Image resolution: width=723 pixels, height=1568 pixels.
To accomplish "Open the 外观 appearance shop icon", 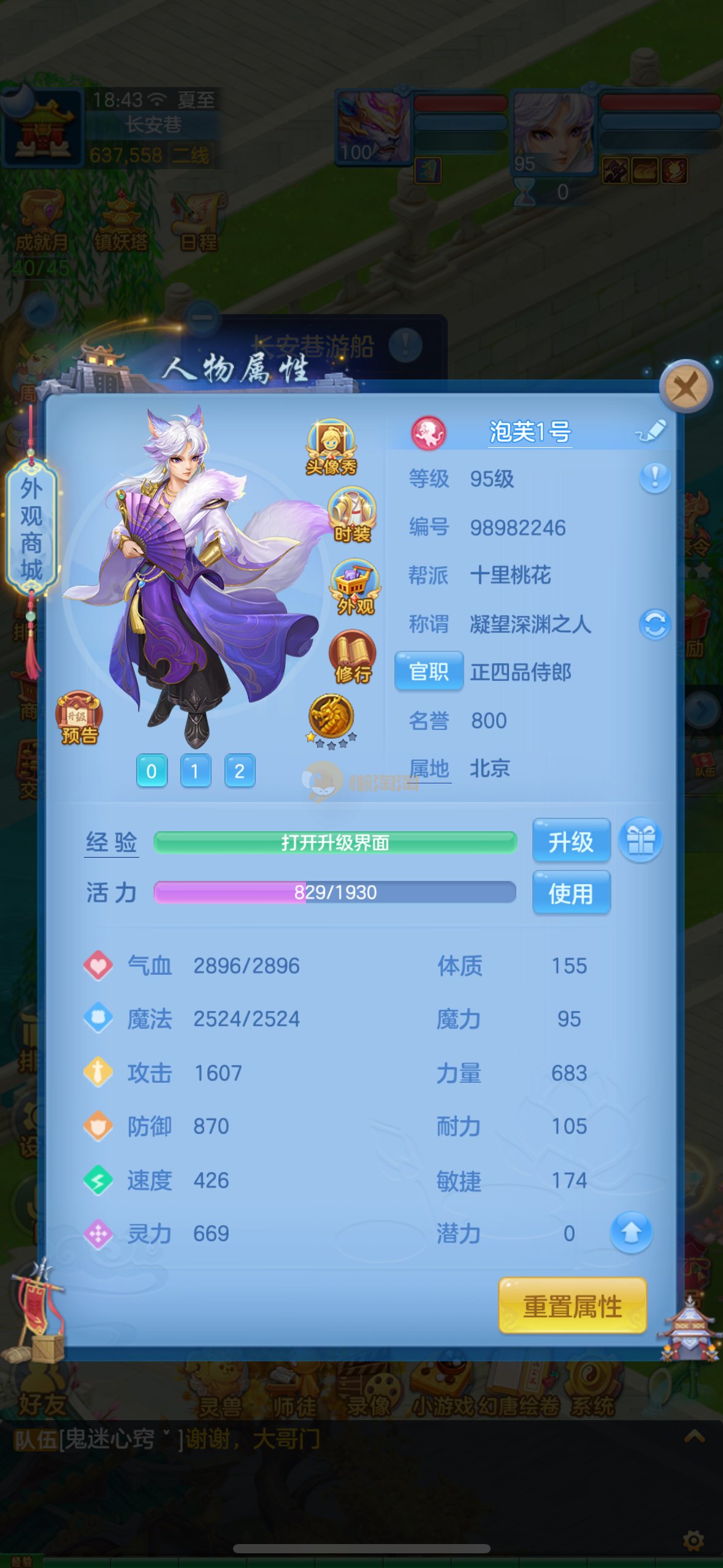I will 354,586.
